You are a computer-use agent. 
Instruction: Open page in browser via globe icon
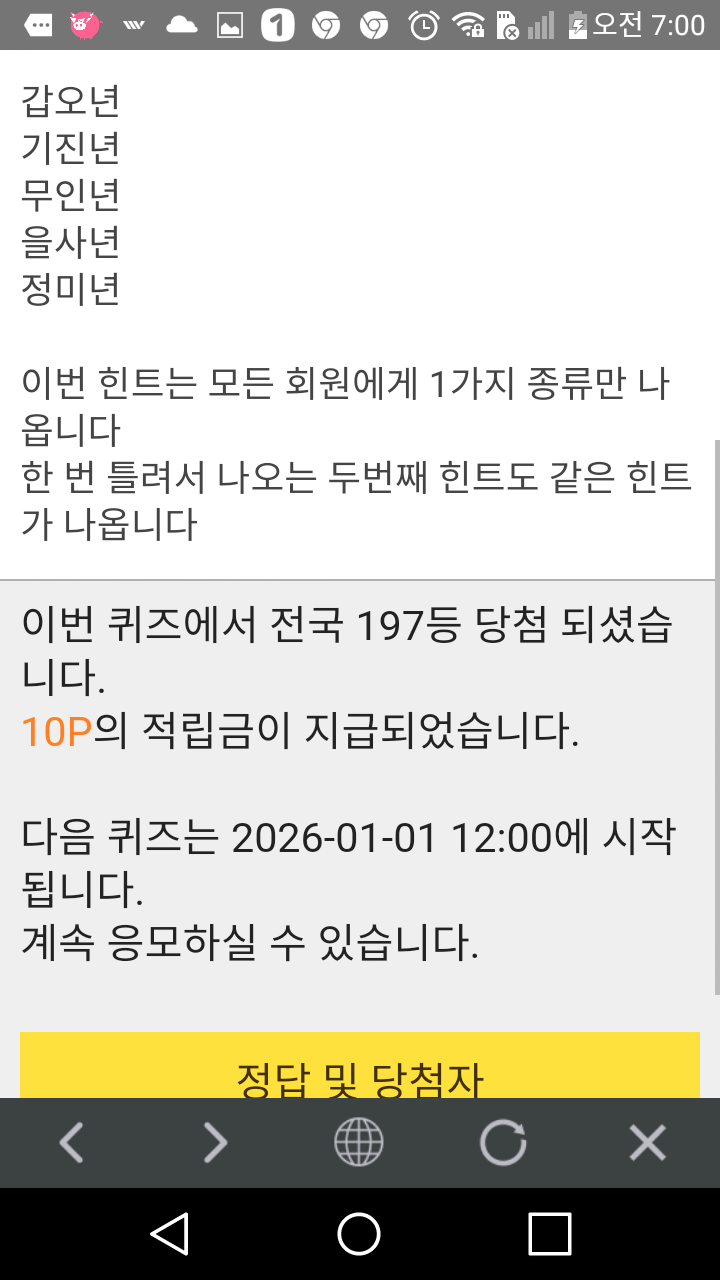pos(358,1142)
